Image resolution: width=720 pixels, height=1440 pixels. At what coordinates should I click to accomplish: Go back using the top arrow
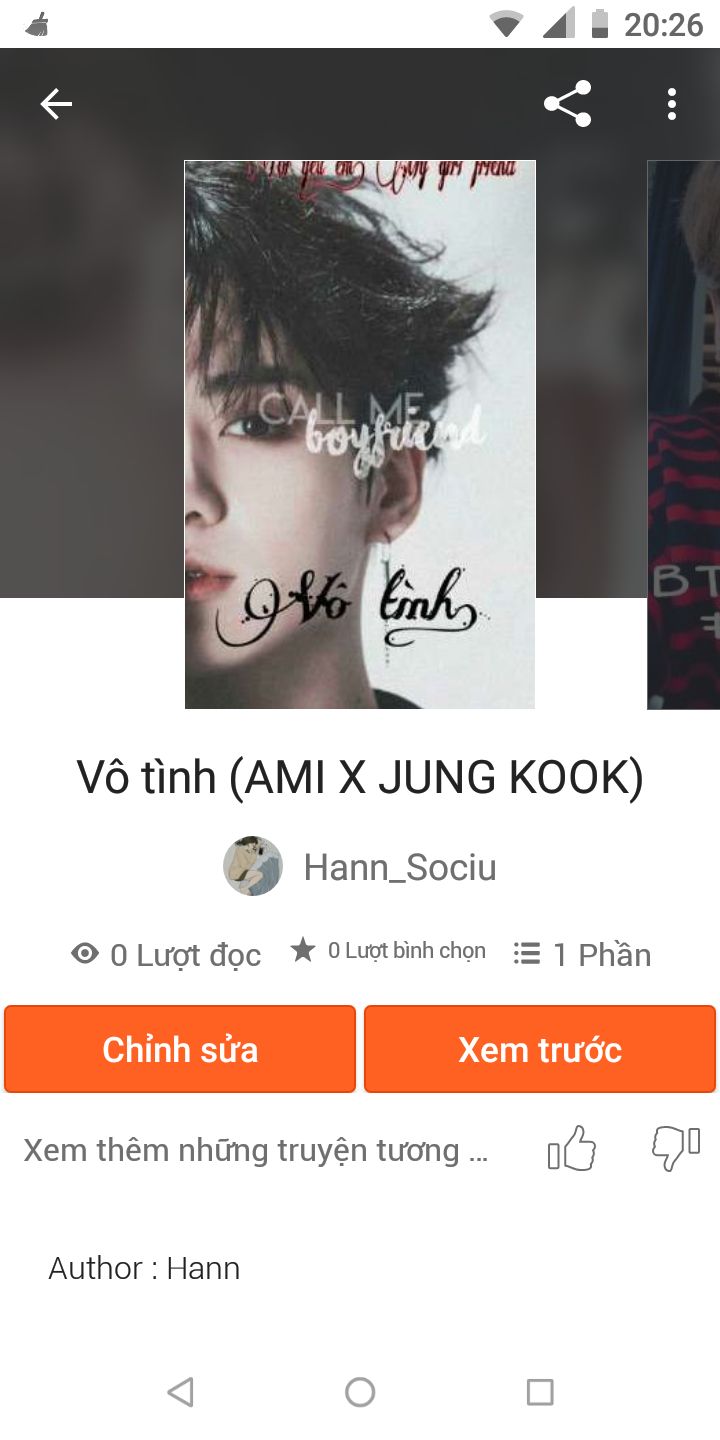pos(56,104)
